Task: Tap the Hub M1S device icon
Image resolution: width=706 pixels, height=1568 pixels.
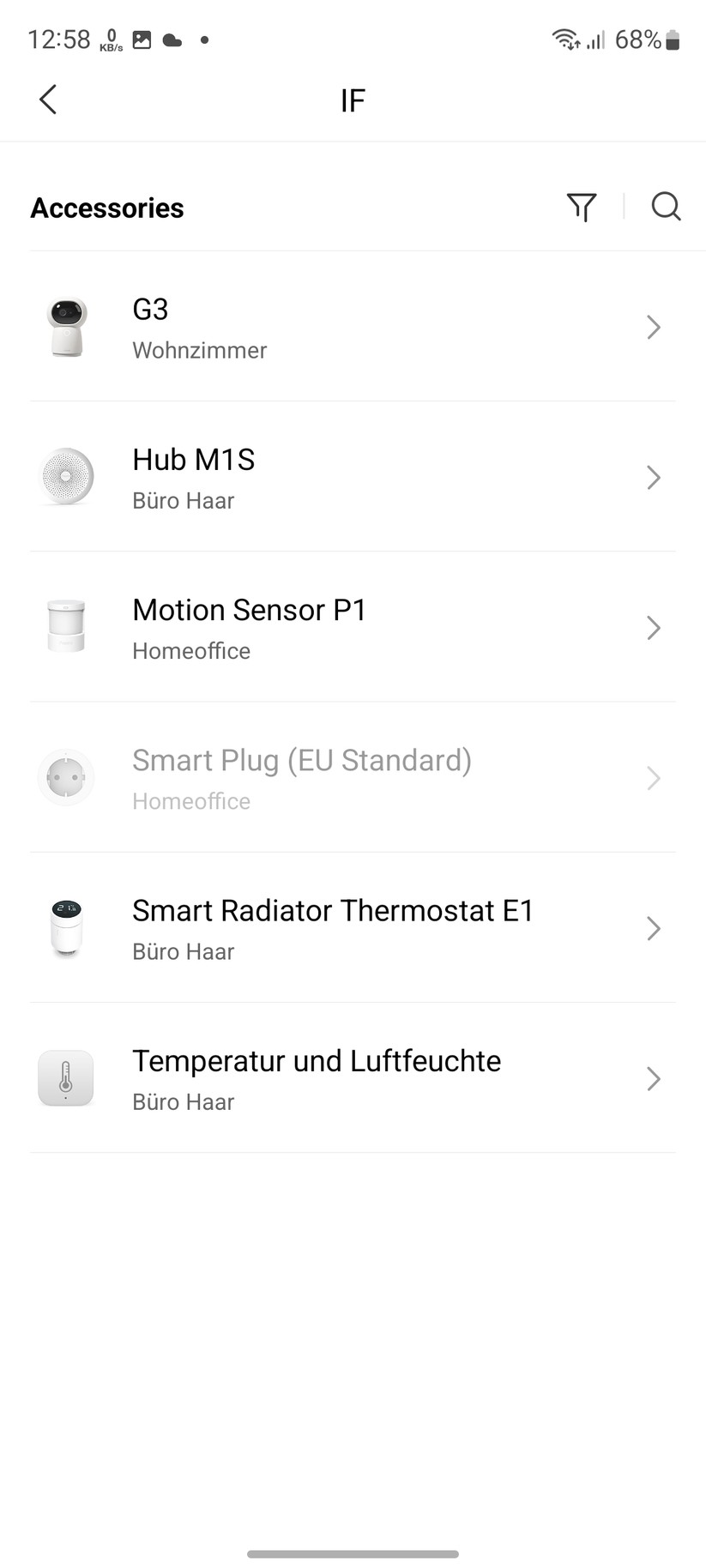Action: coord(66,477)
